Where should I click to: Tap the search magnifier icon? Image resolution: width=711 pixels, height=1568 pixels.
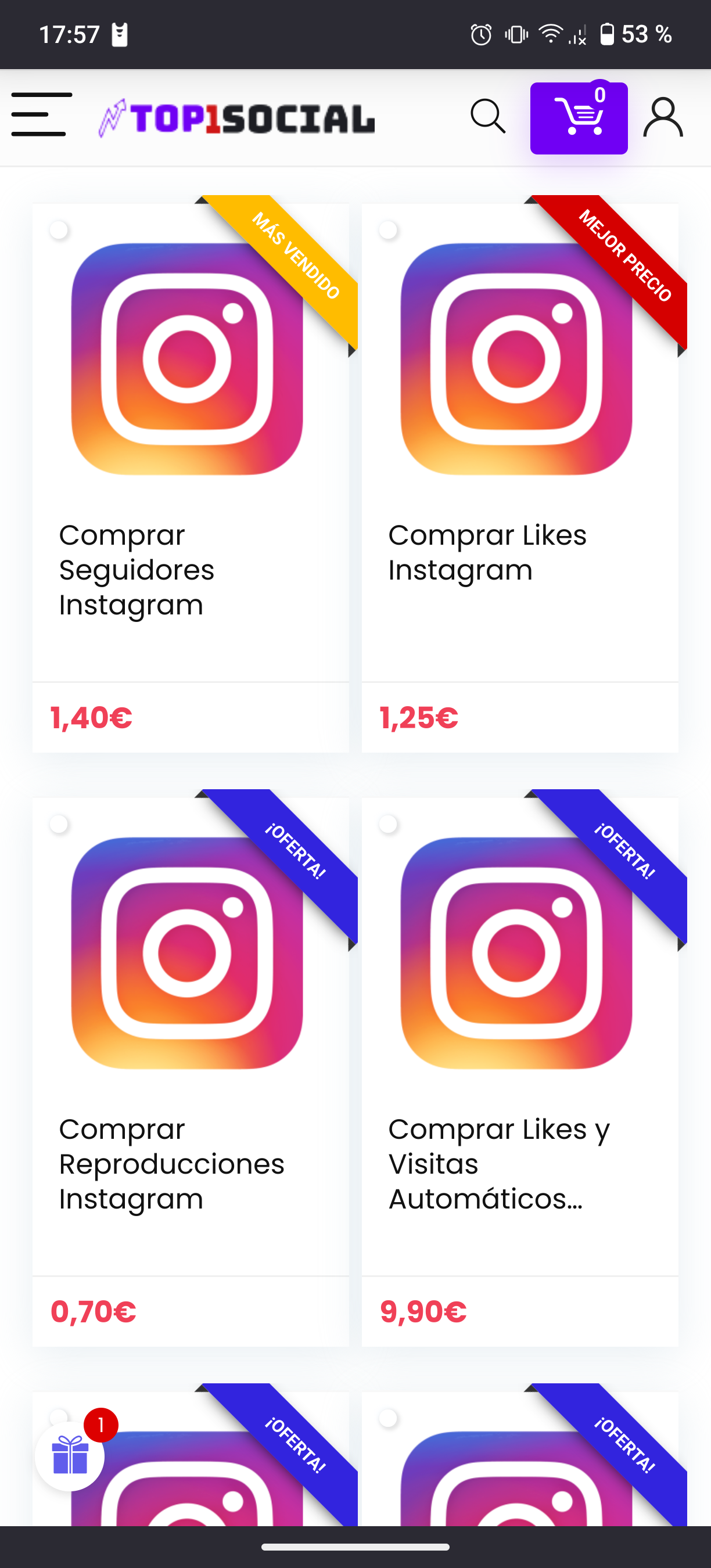pos(487,116)
